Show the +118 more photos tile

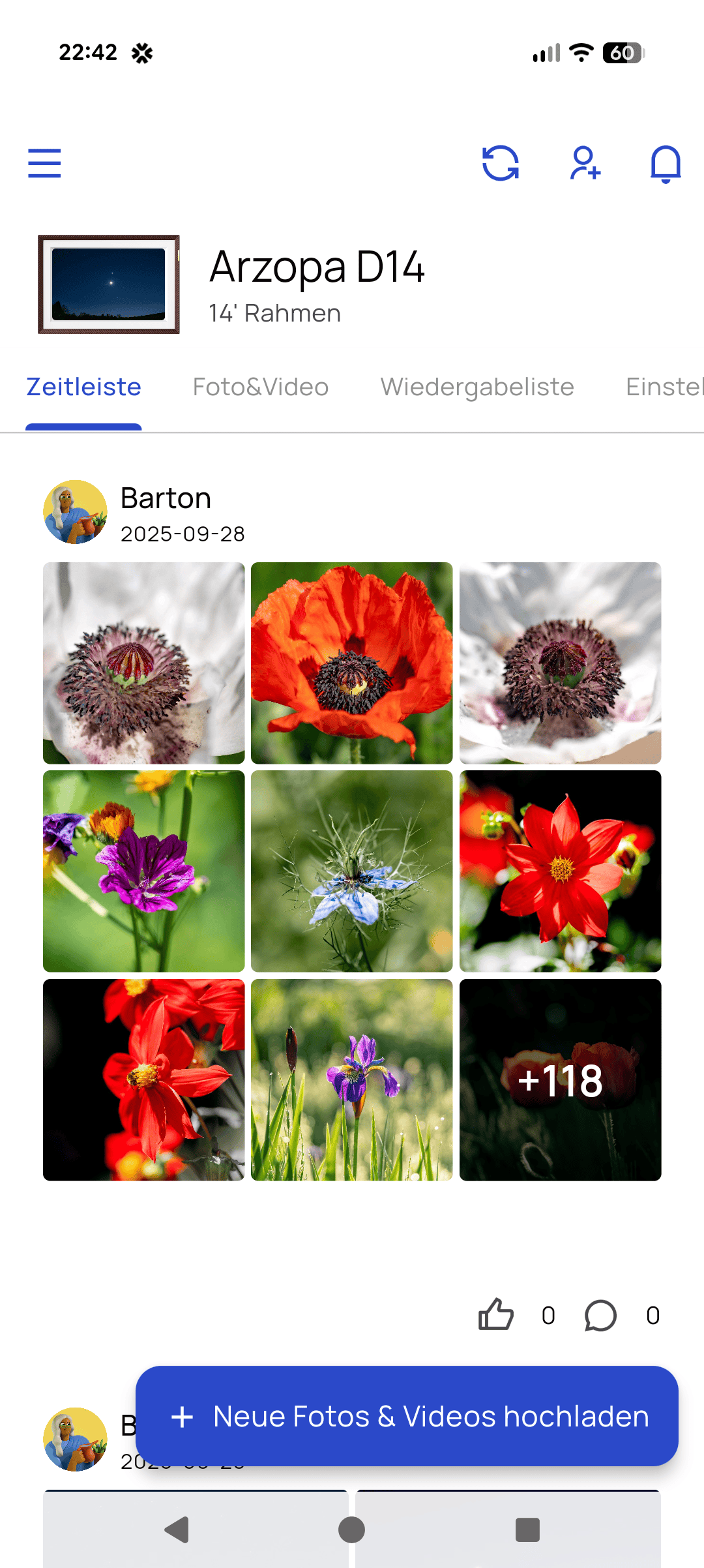point(560,1079)
